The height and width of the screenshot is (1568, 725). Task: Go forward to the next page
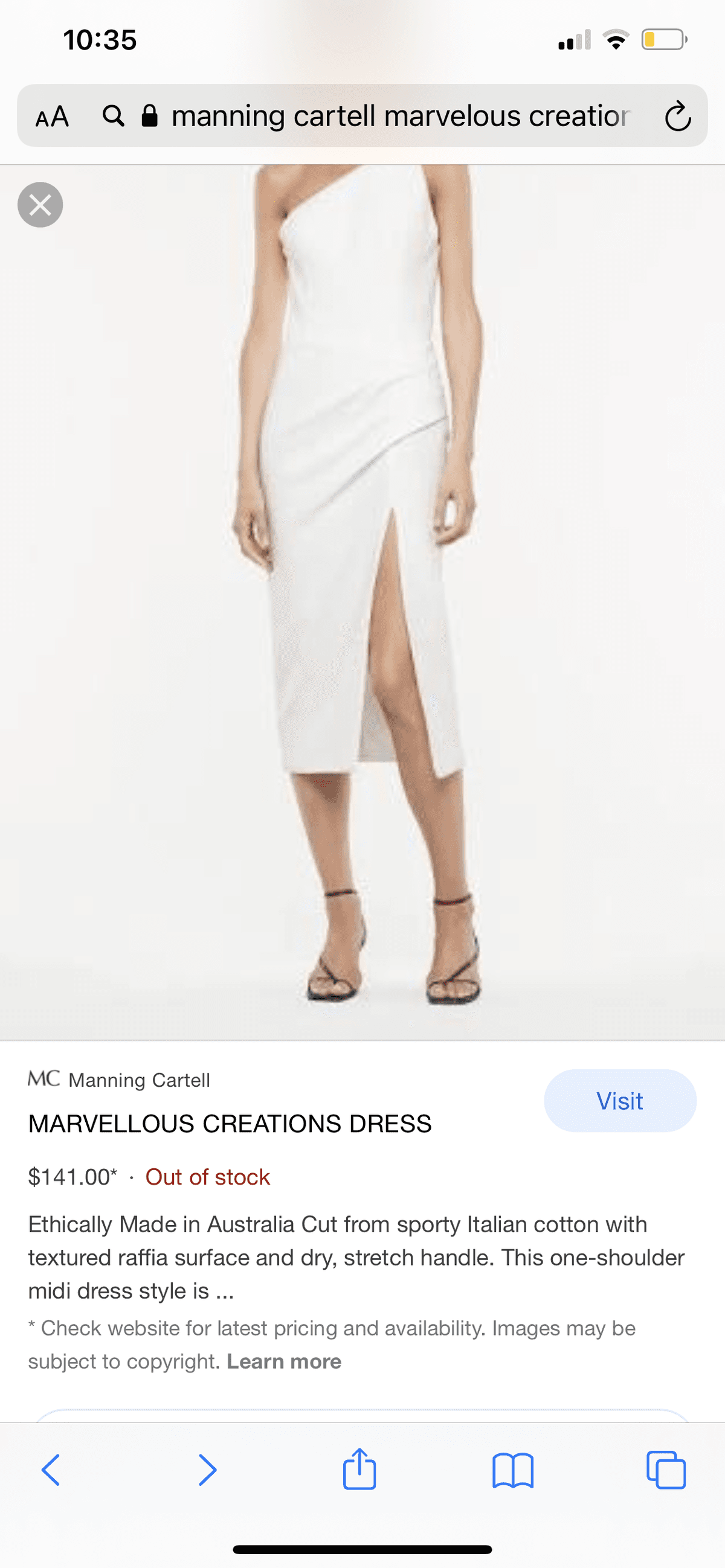pos(207,1470)
